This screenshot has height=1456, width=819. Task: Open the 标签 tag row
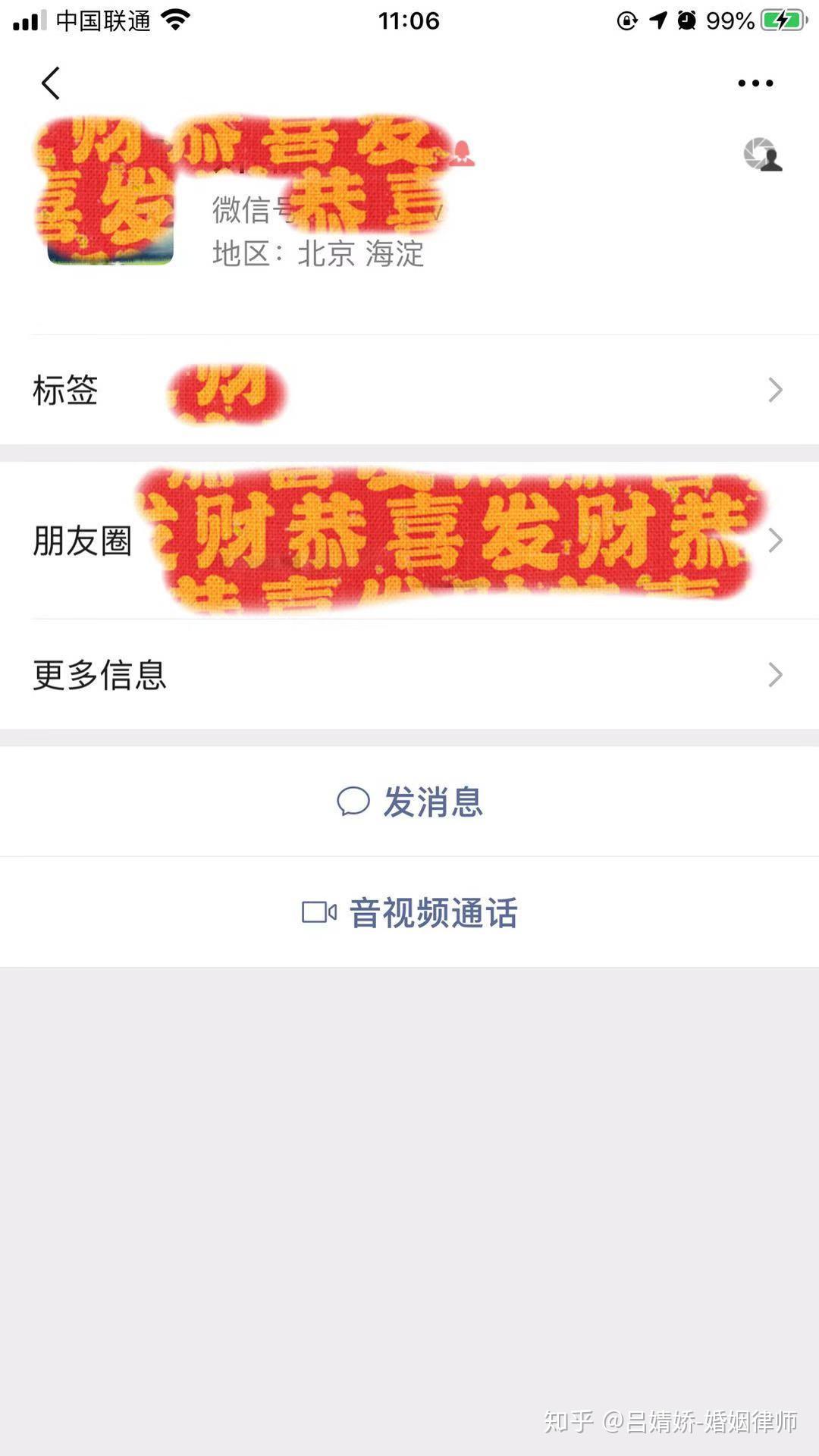click(409, 390)
